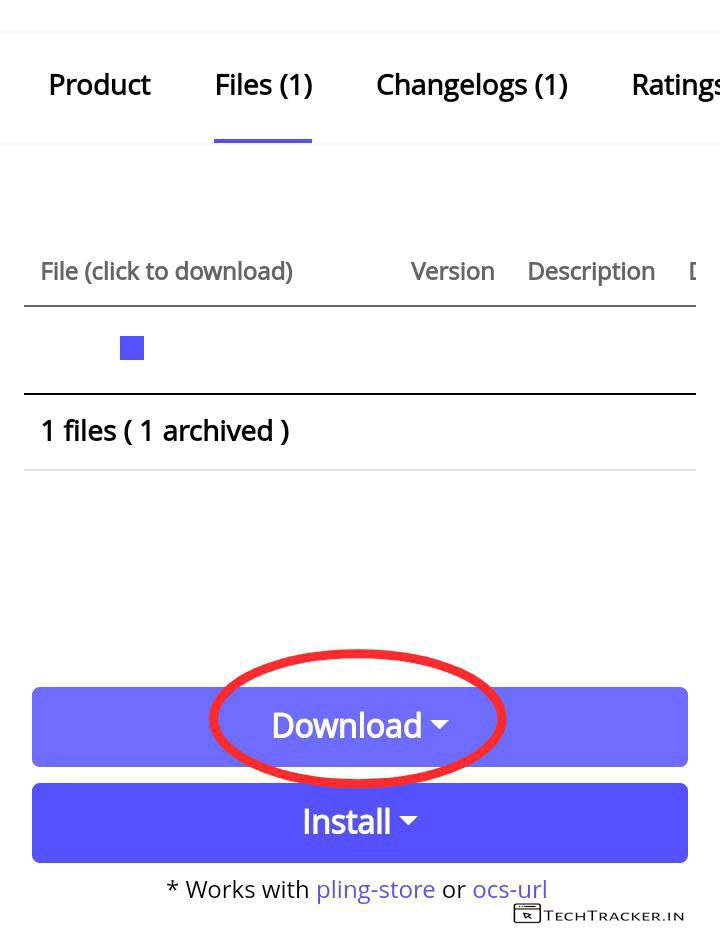720x944 pixels.
Task: Tap the file entry in the table
Action: click(x=132, y=348)
